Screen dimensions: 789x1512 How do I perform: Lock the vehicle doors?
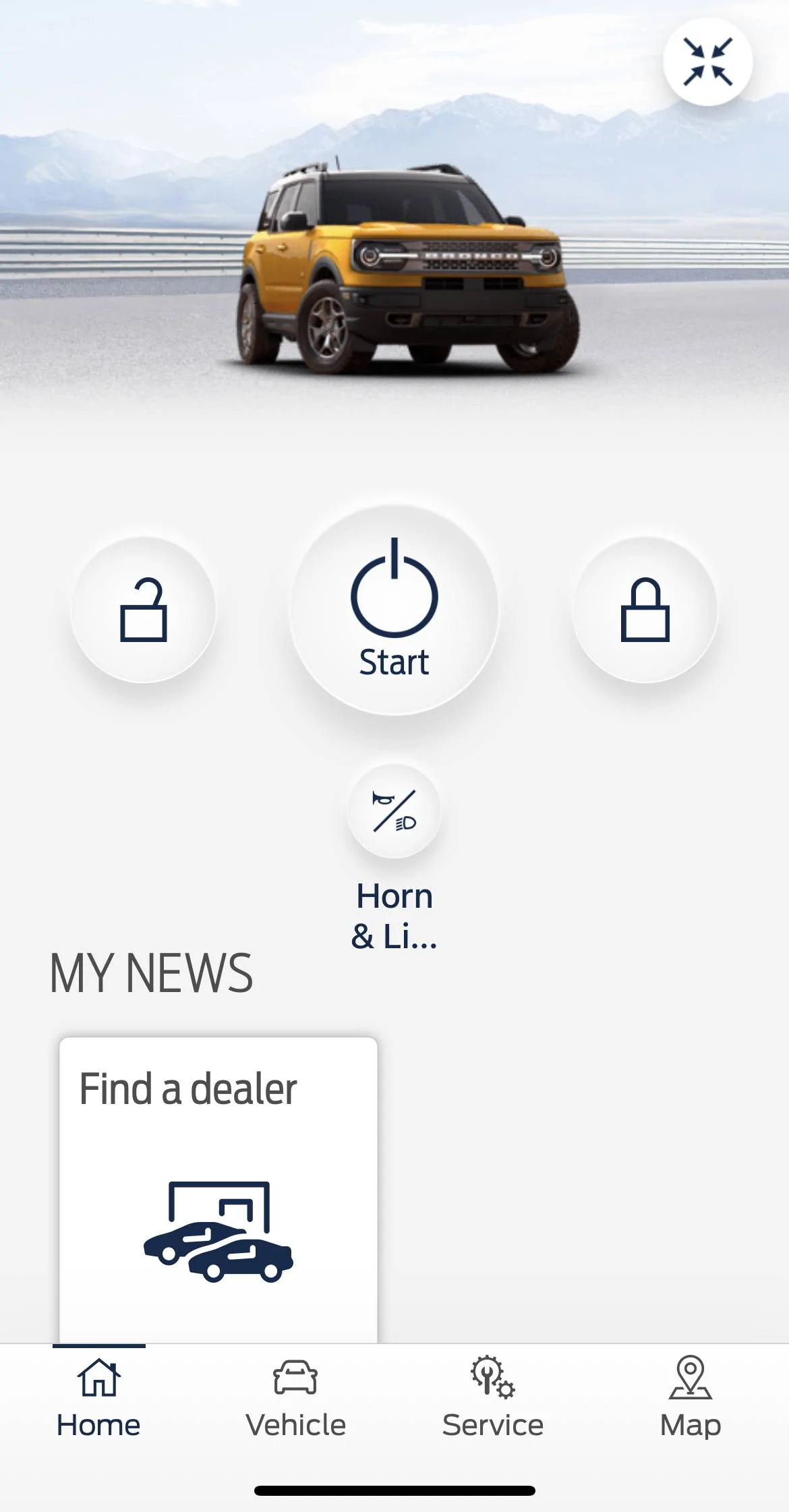tap(645, 610)
